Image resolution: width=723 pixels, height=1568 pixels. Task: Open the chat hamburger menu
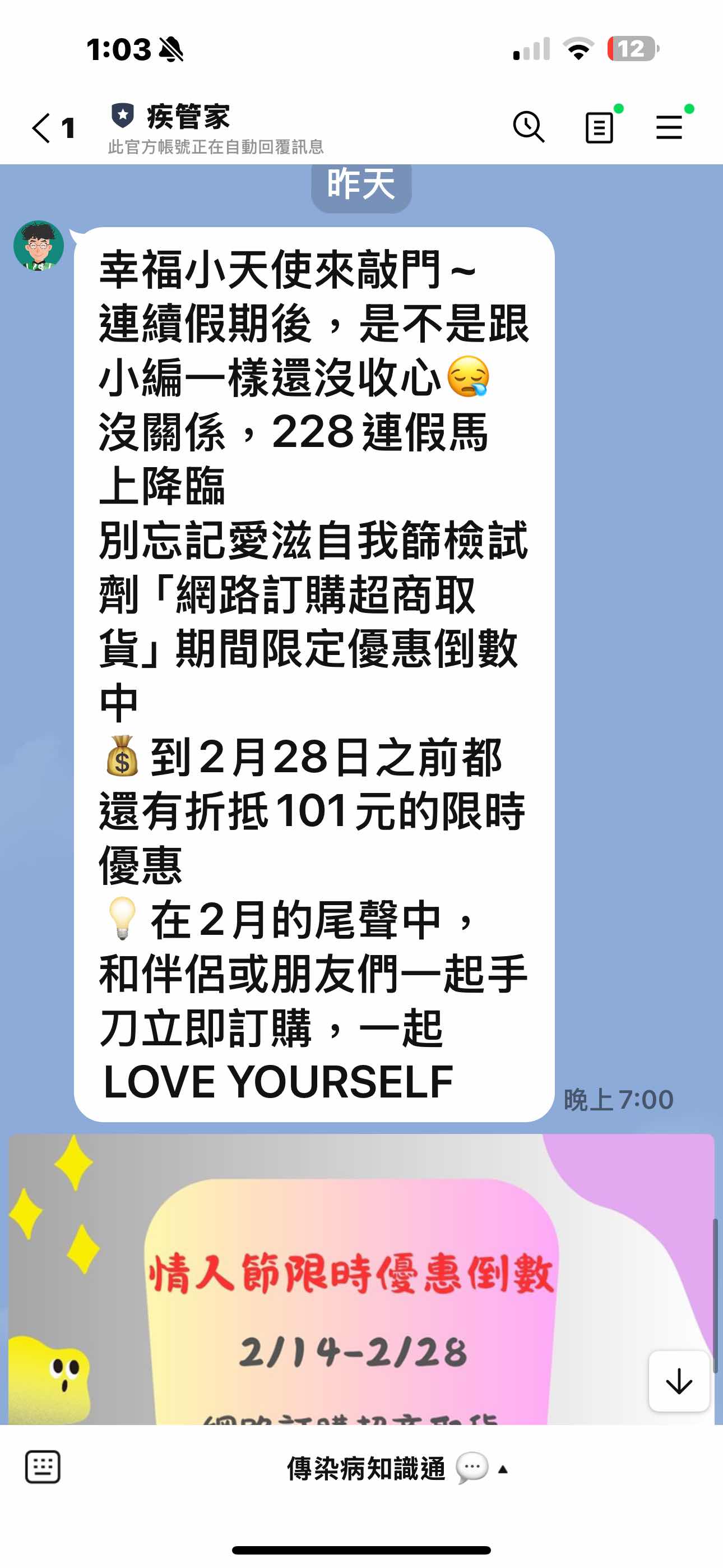coord(669,127)
